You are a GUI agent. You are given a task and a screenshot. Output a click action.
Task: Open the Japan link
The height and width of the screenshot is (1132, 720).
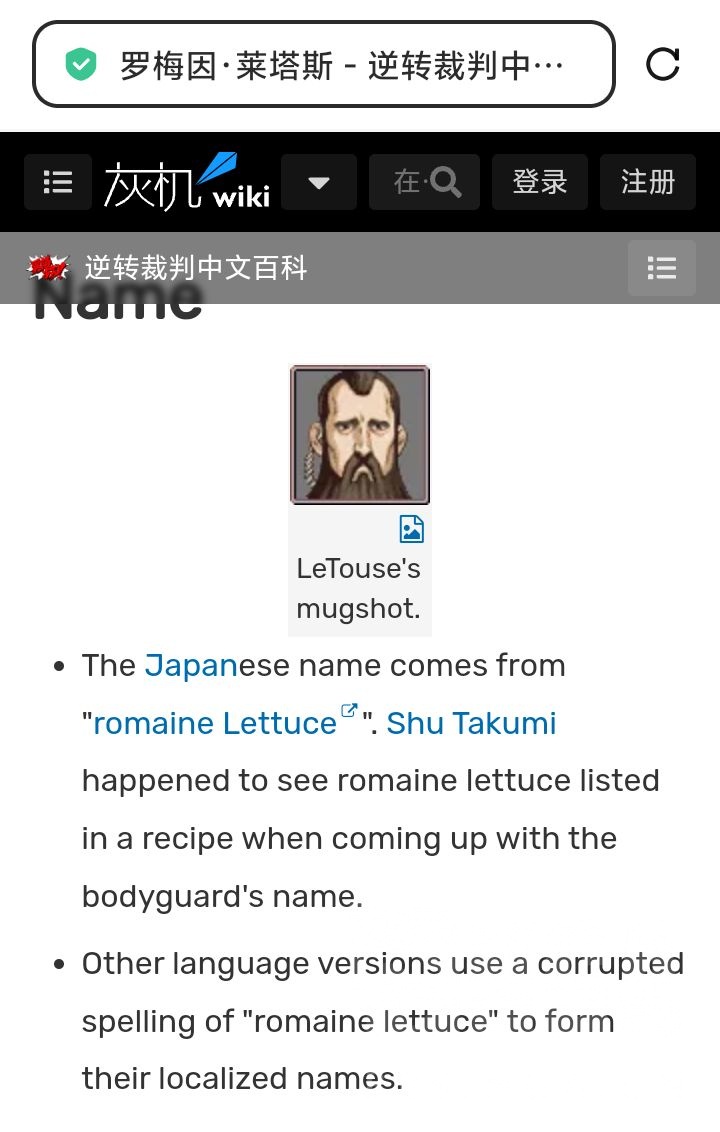coord(191,666)
